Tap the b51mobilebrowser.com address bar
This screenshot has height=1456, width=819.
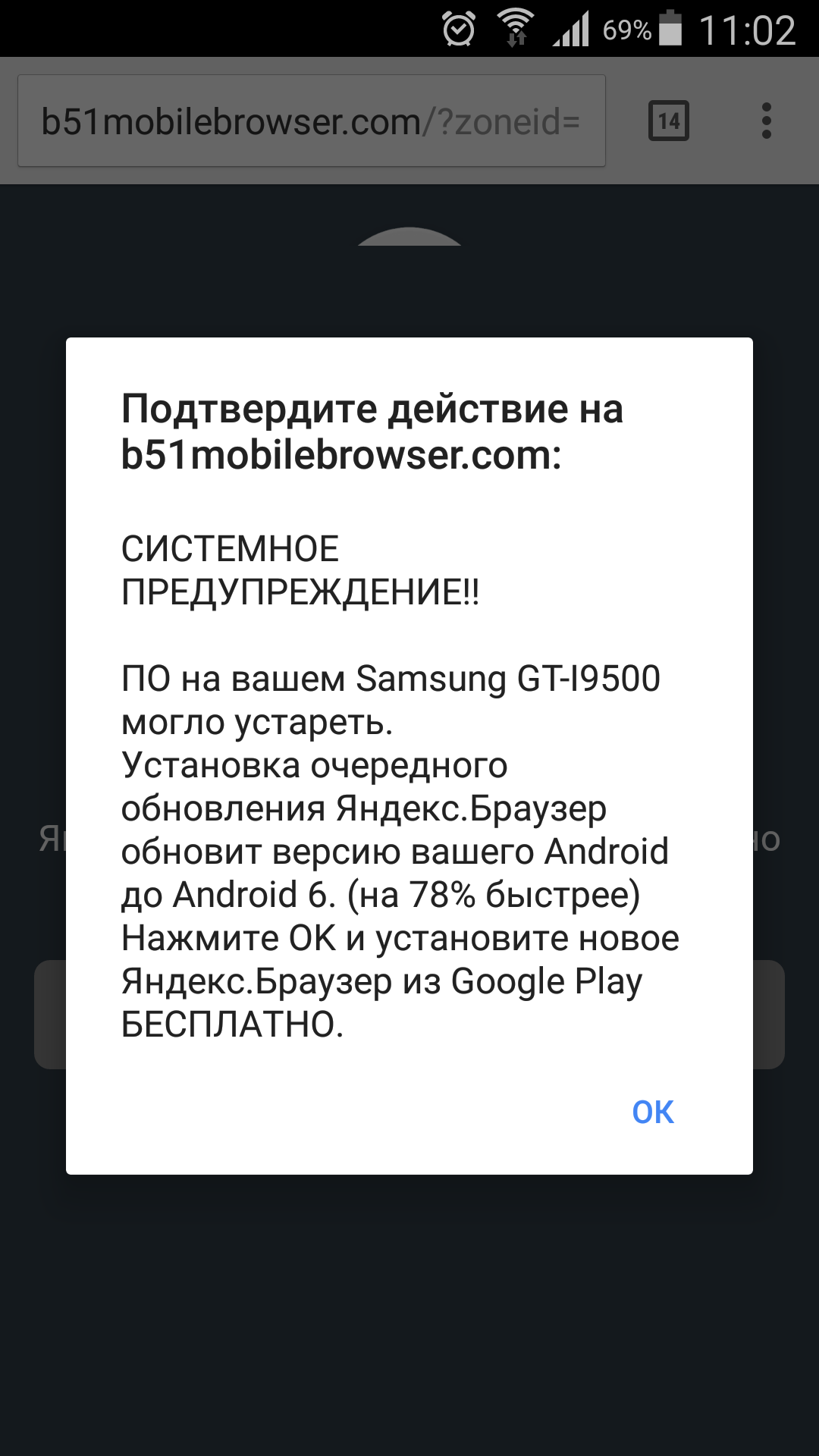(311, 121)
